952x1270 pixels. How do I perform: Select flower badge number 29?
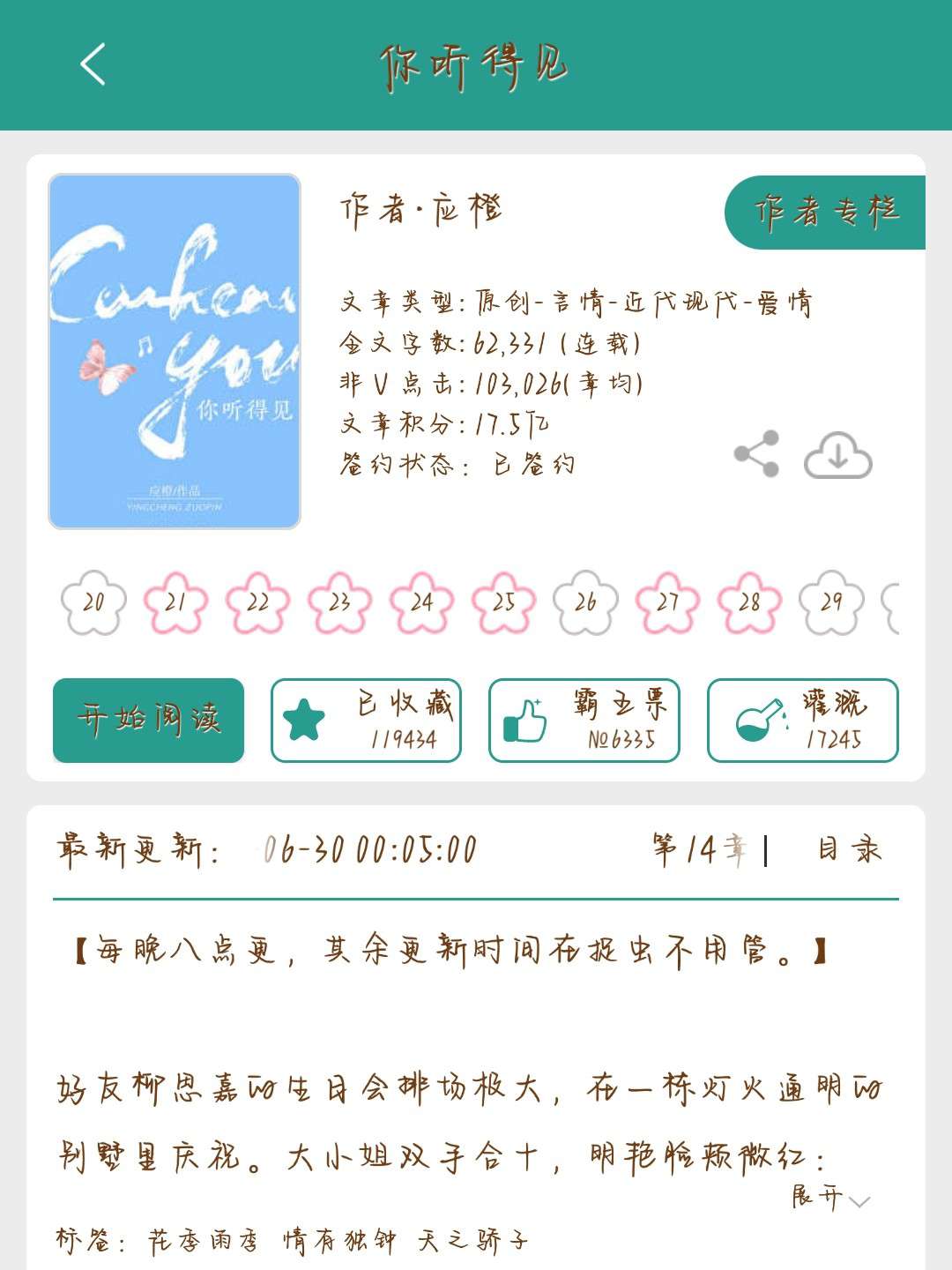pos(831,602)
